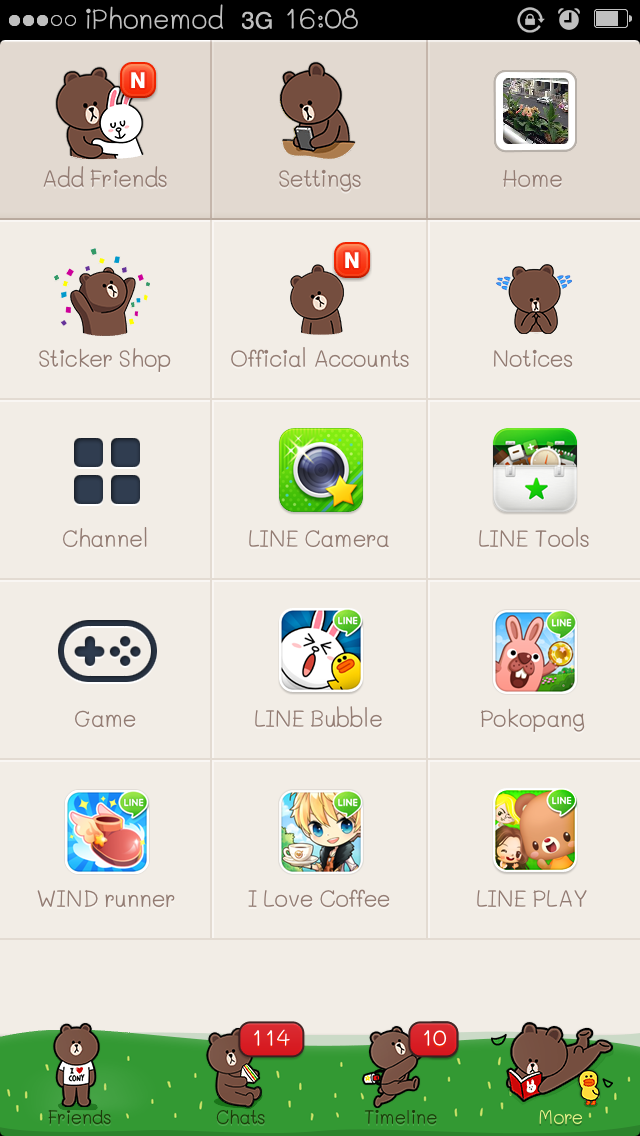Open LINE Settings
This screenshot has height=1136, width=640.
319,129
